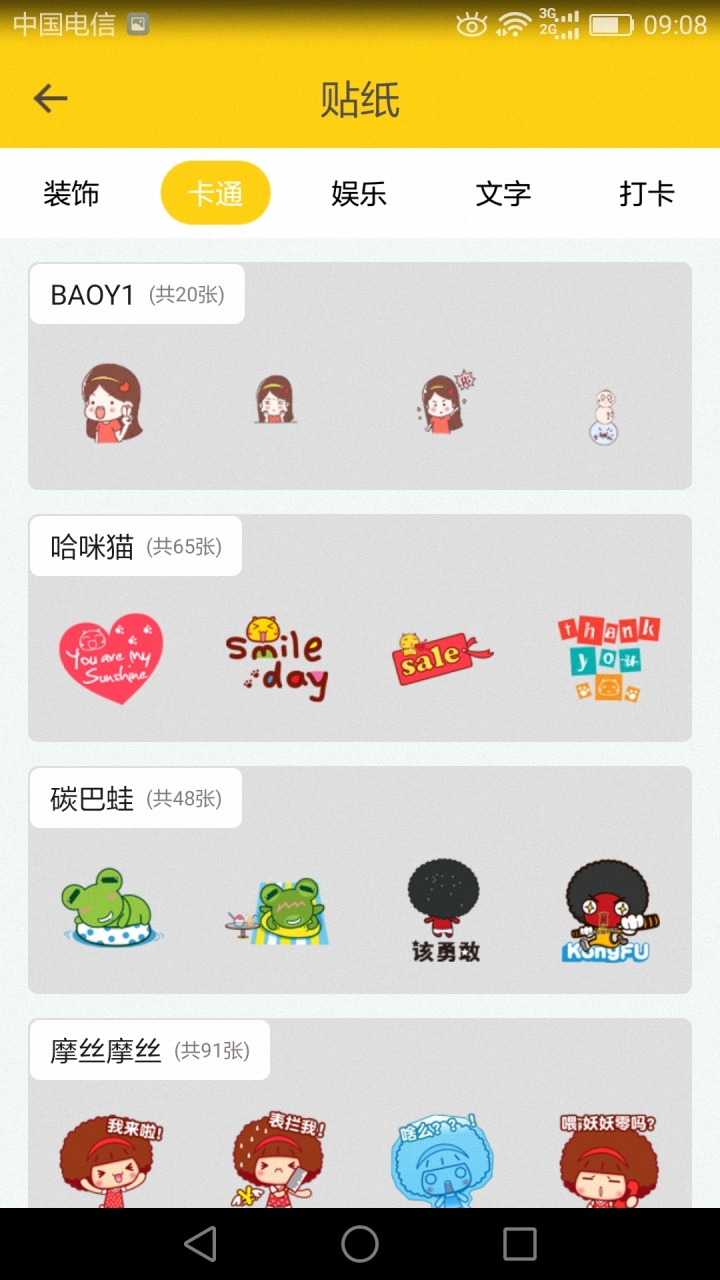Pick the afro character 'KungFu' sticker
Image resolution: width=720 pixels, height=1280 pixels.
(x=604, y=908)
